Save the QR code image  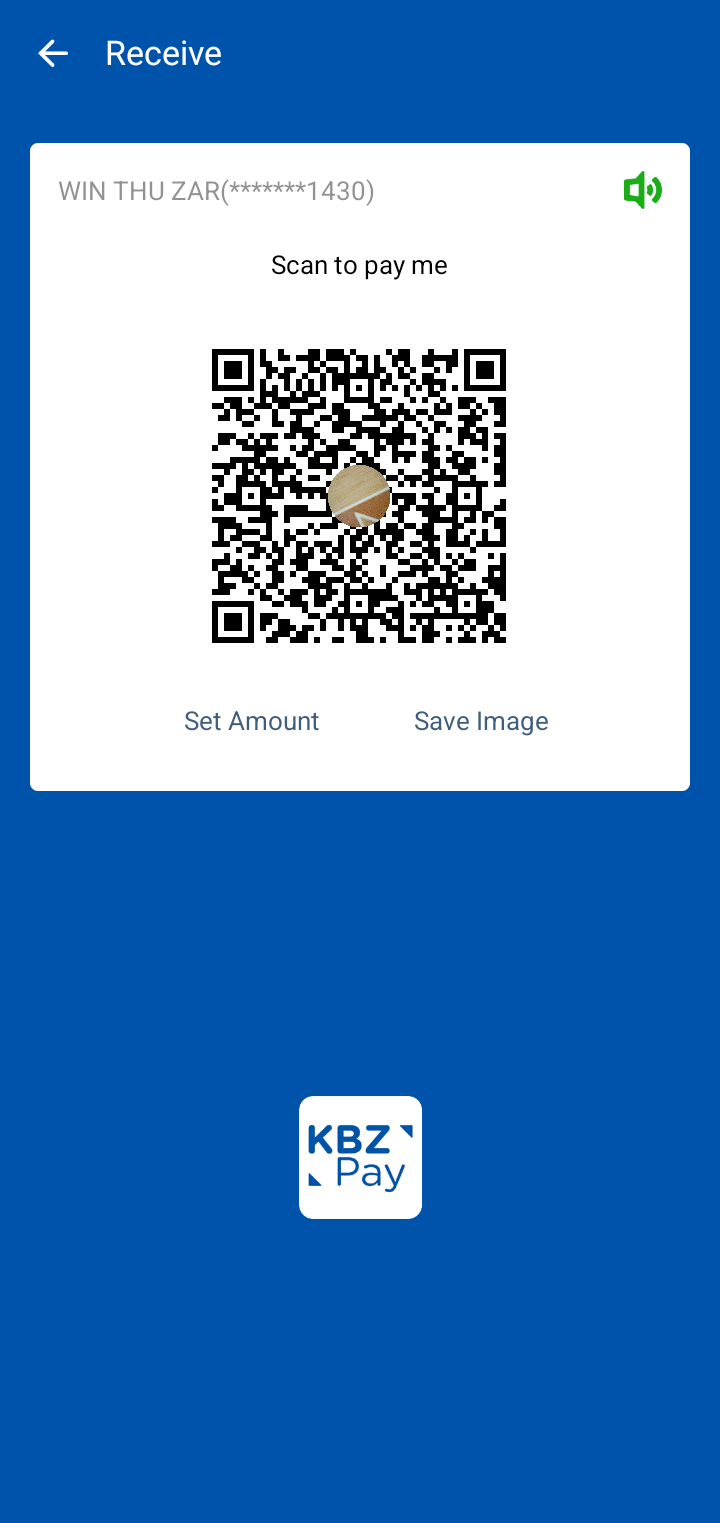pyautogui.click(x=481, y=721)
